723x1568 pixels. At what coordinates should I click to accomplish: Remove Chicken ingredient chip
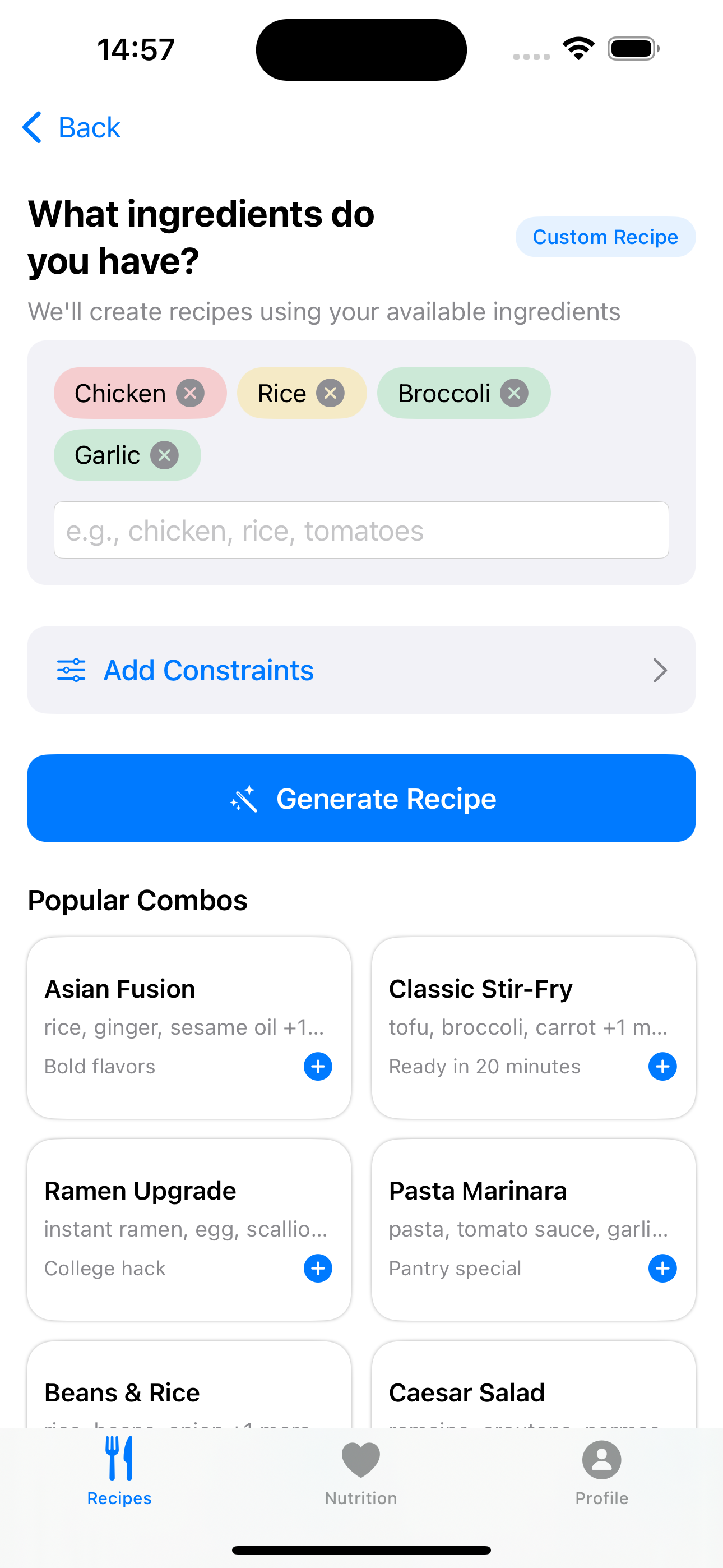pyautogui.click(x=191, y=393)
